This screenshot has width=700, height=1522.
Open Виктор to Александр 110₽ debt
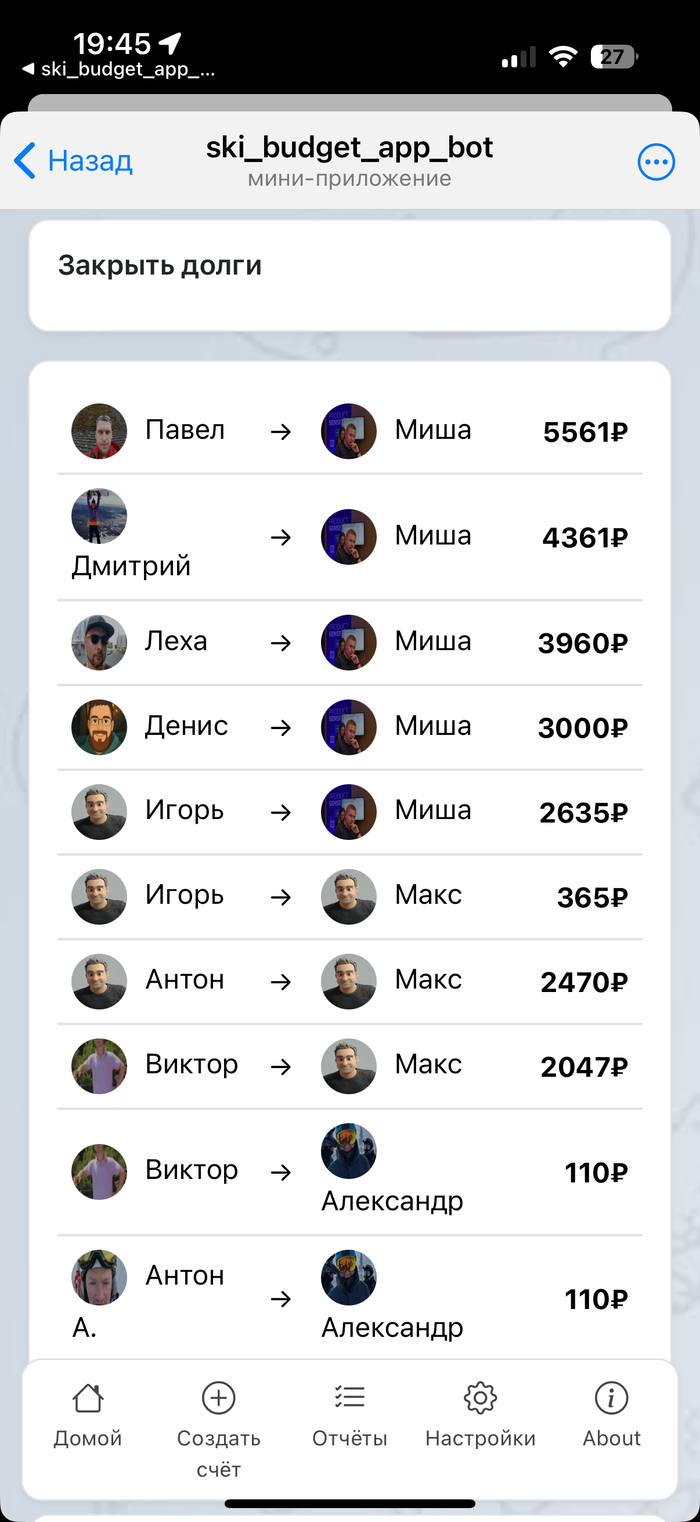(x=349, y=1172)
